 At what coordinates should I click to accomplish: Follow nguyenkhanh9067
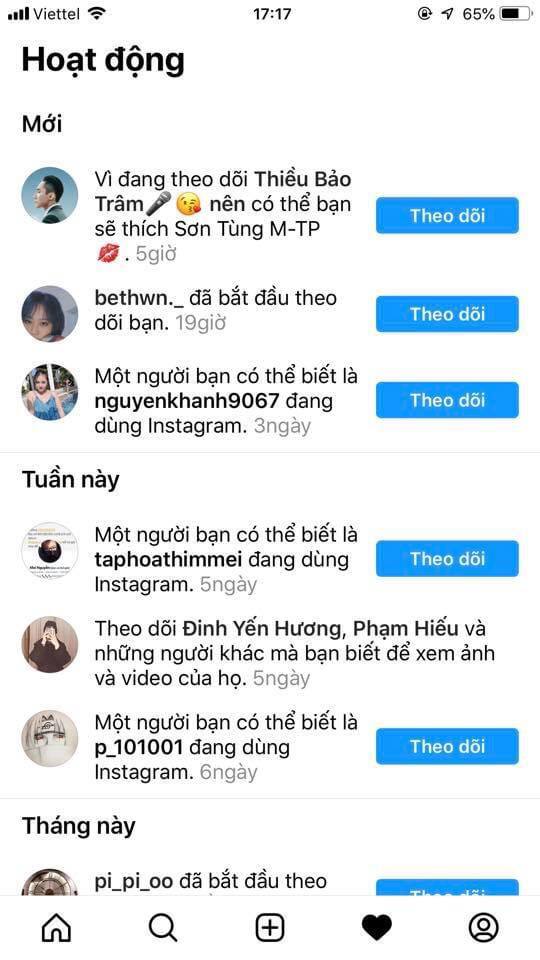pos(447,400)
